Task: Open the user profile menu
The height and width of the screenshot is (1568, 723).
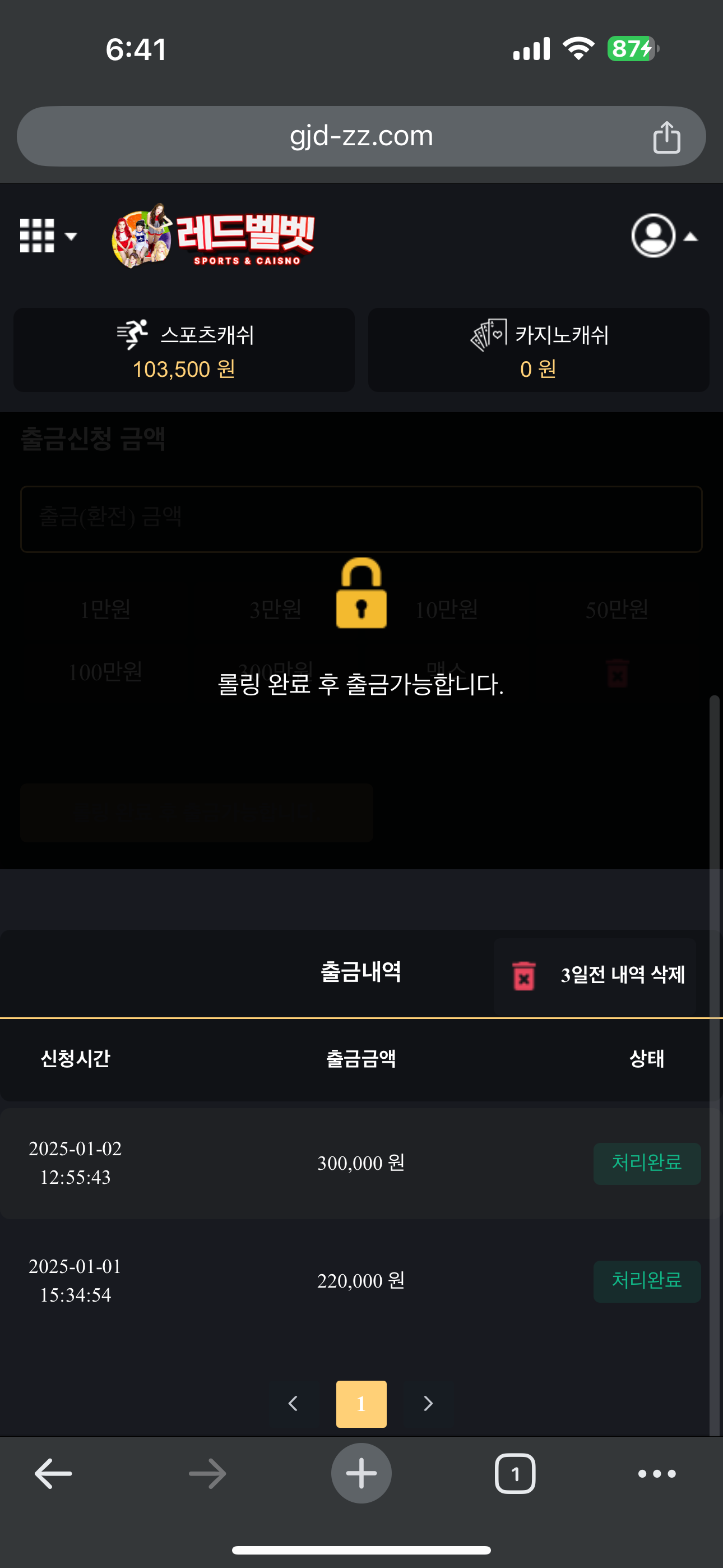Action: coord(664,236)
